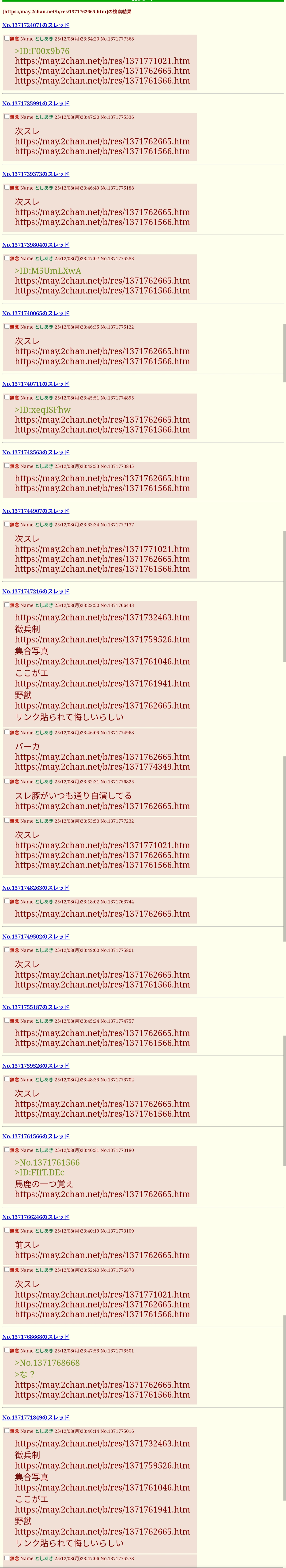Open thread link No.1371739804
Screen dimensions: 286x1568
point(35,245)
